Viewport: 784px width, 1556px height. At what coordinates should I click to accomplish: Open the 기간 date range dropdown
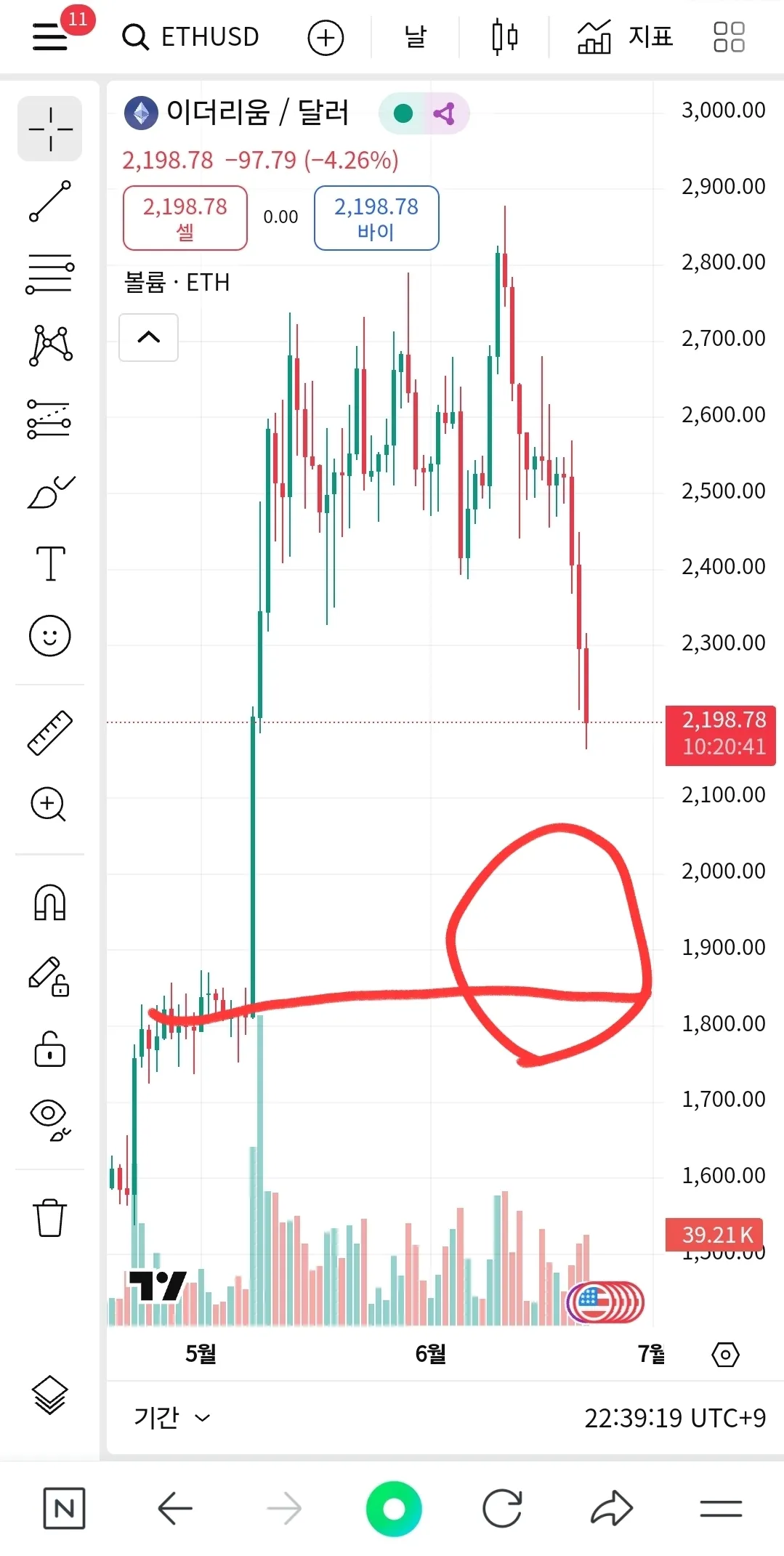tap(171, 1417)
